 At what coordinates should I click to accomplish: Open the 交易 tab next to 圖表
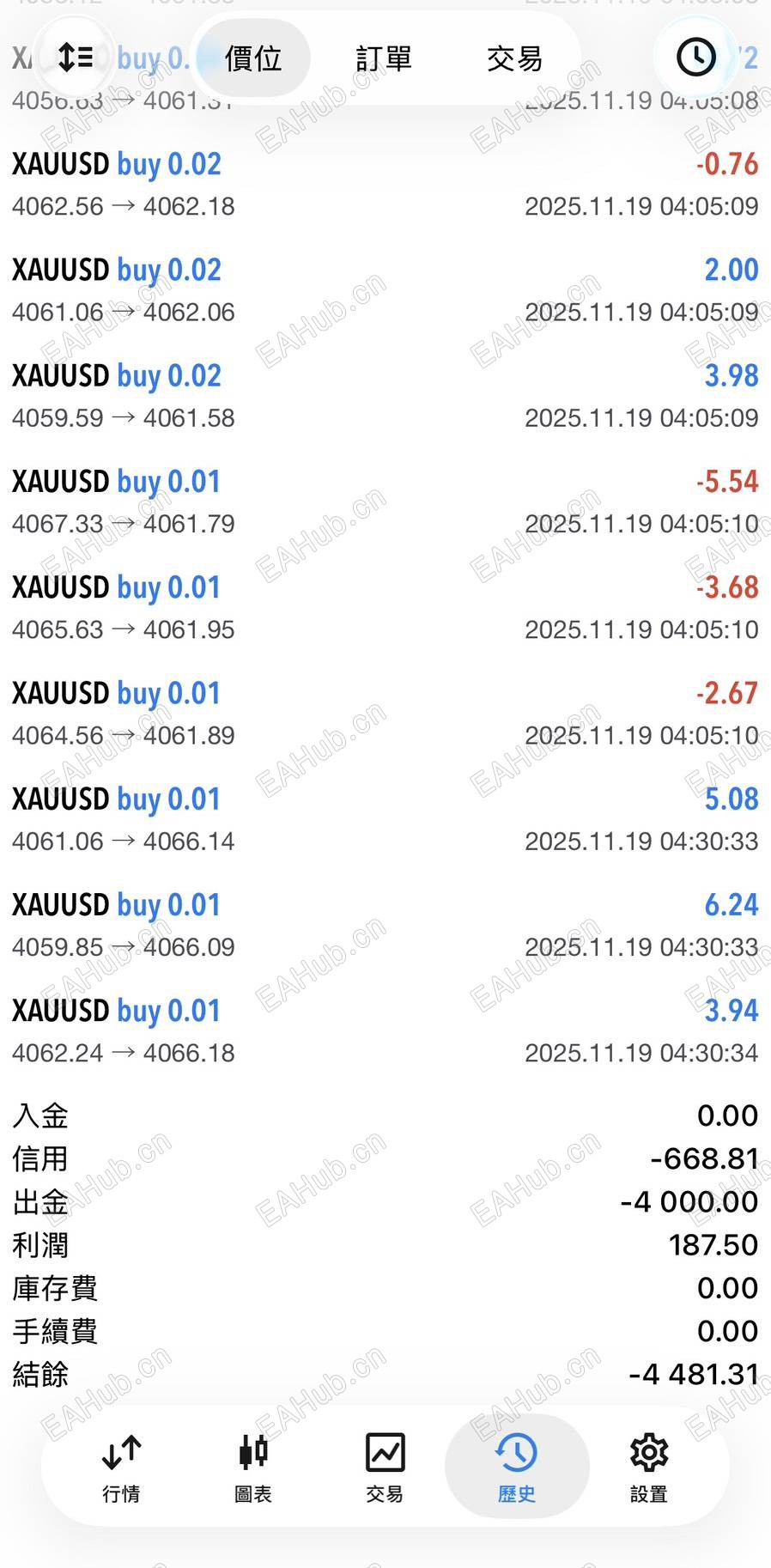coord(385,1468)
